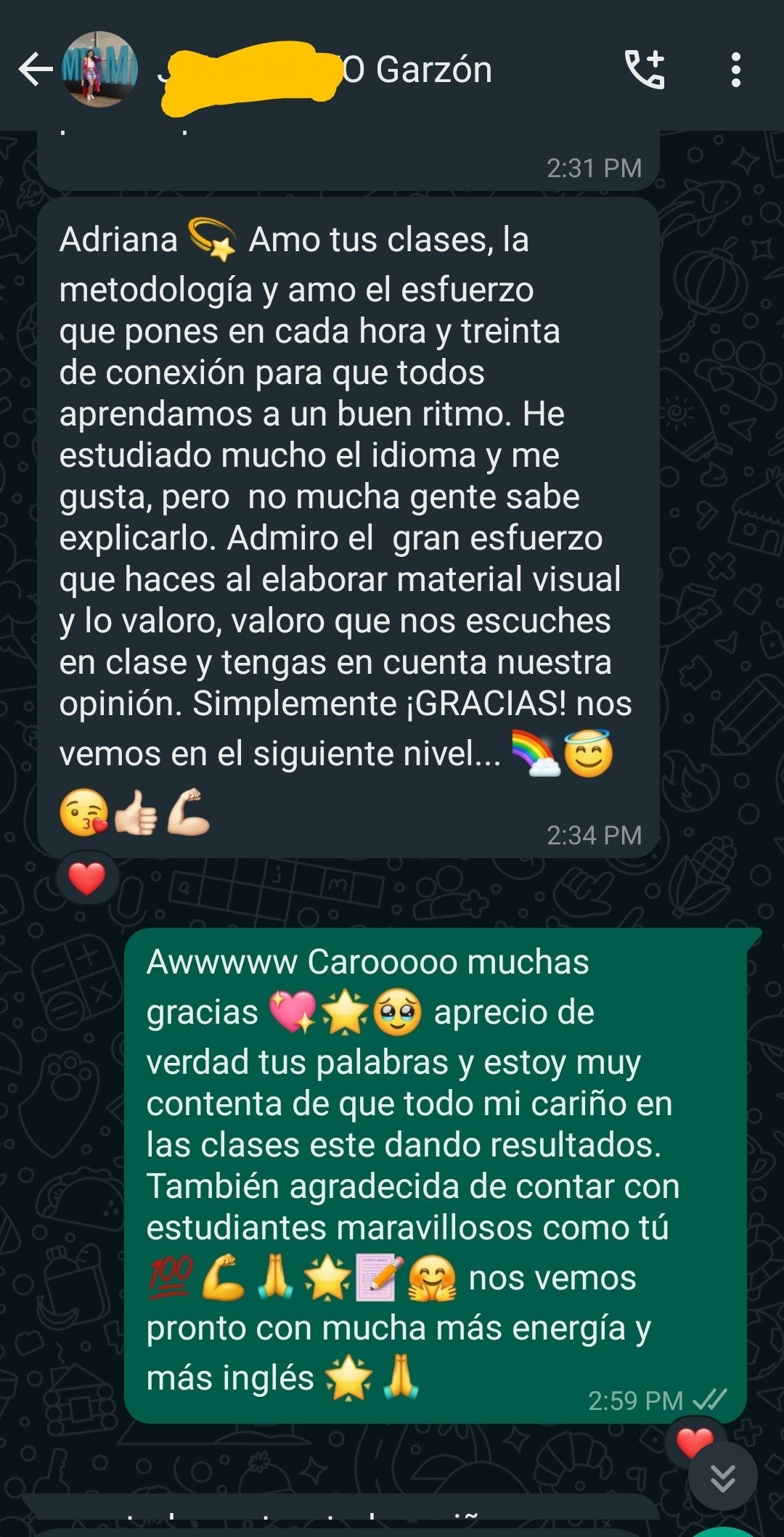The image size is (784, 1537).
Task: Select the green 'Awwwww Carooooo' reply bubble
Action: click(421, 1176)
